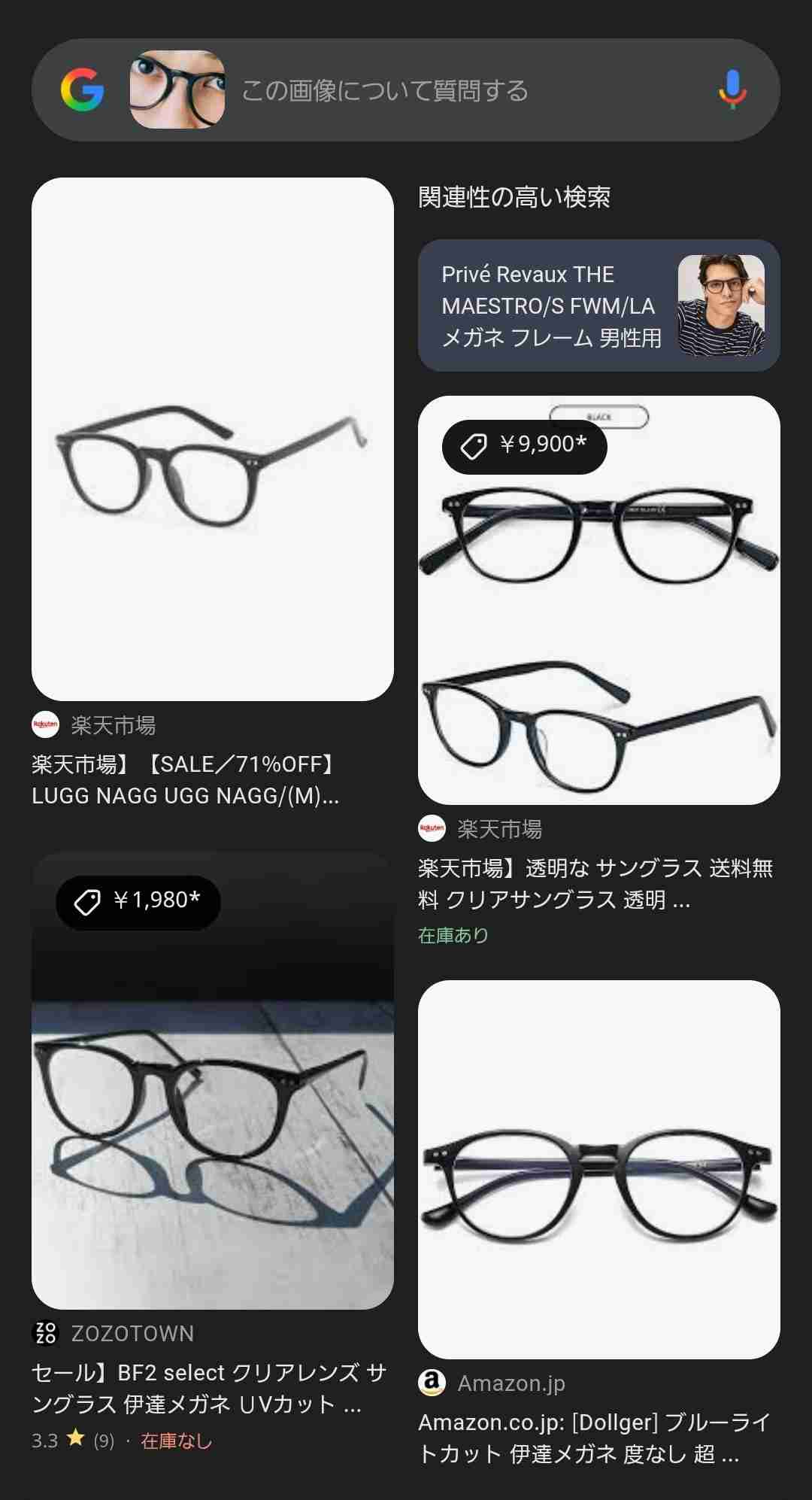
Task: Open the ¥1,980 BF2 select ZOZOTOWN glasses
Action: pos(213,1081)
